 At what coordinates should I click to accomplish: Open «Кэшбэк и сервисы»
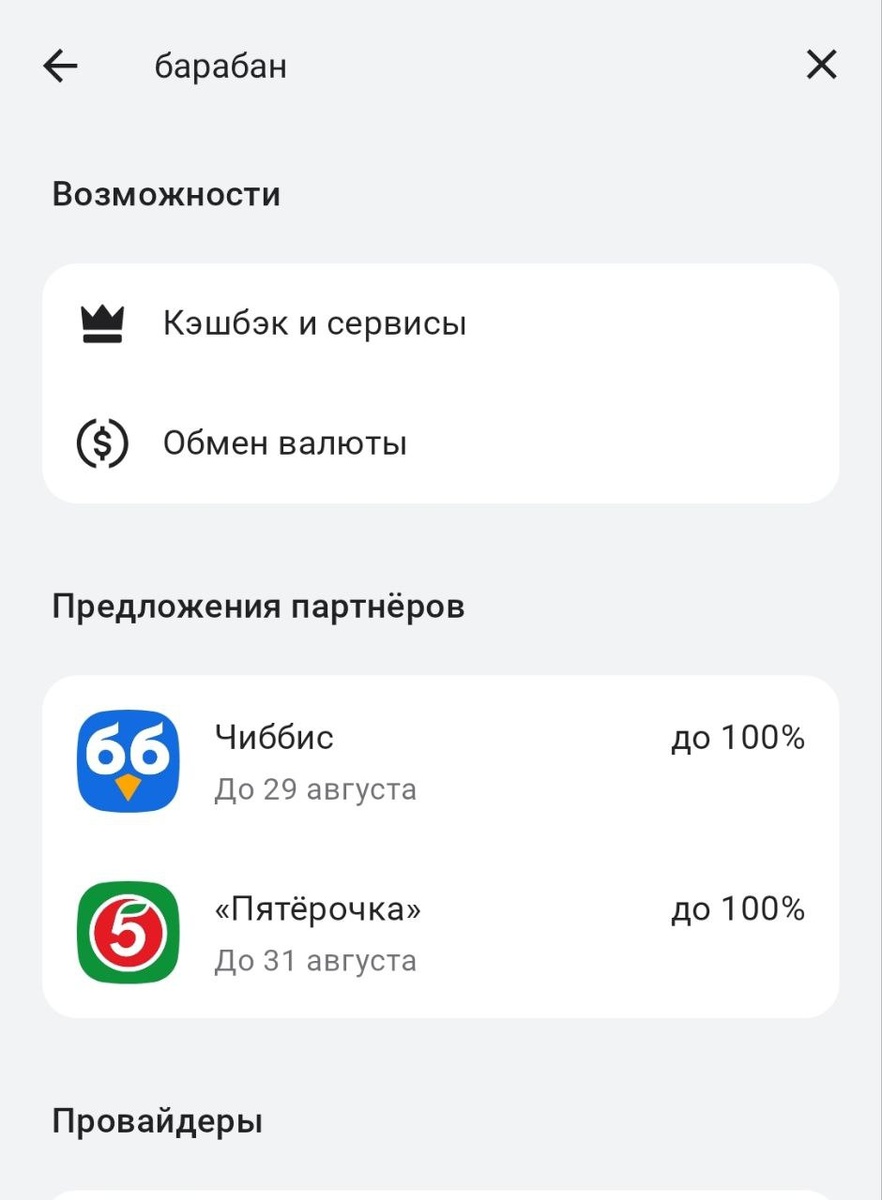click(440, 324)
